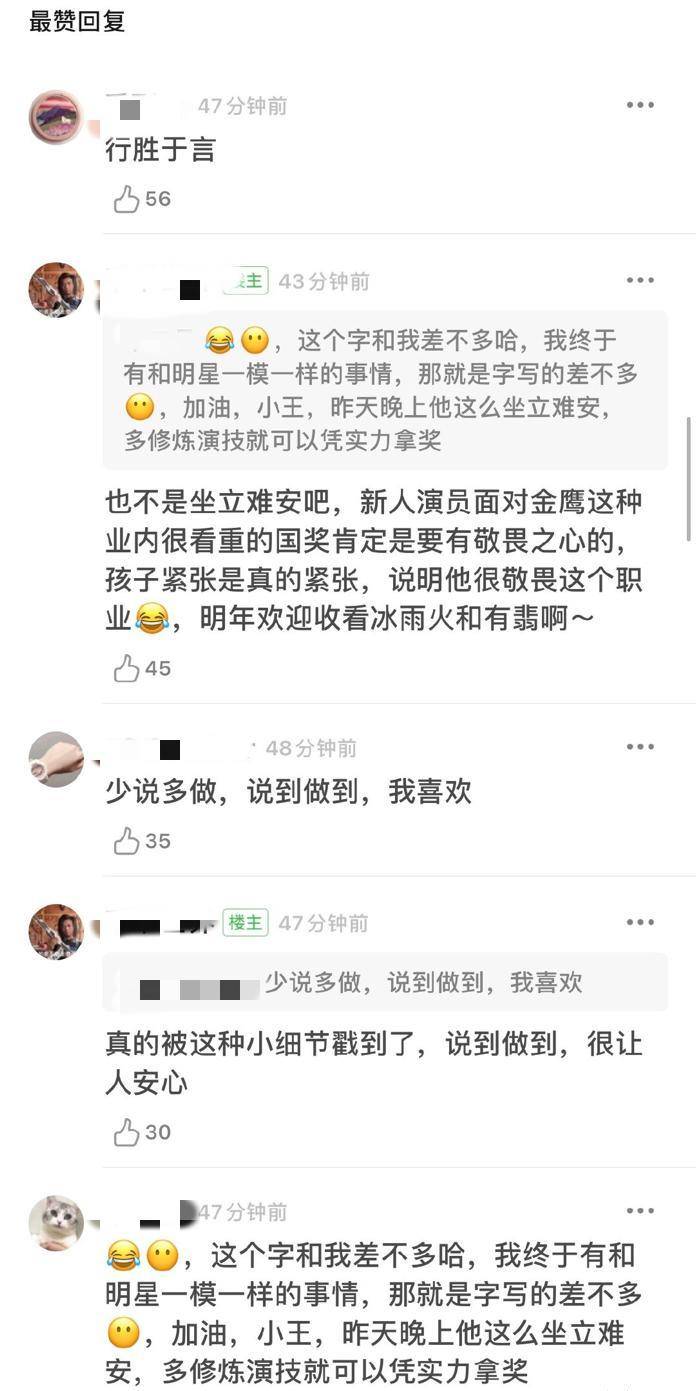Open overflow menu on '这个字和我差不多哈' comment
This screenshot has width=696, height=1391.
640,1211
